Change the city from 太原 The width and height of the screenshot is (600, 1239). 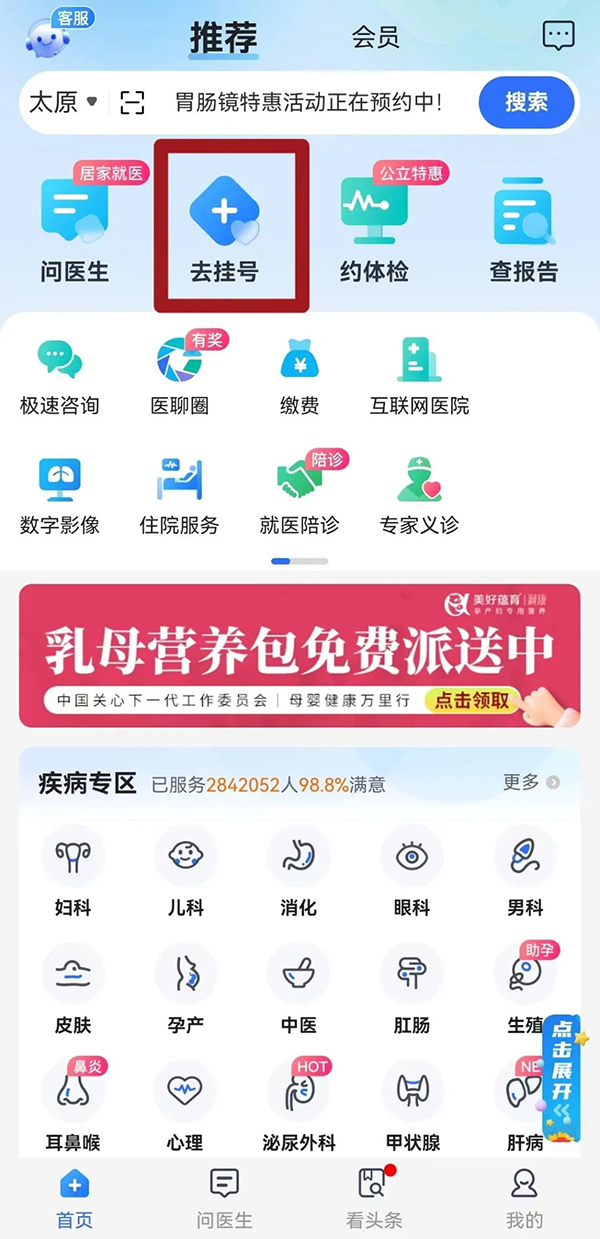click(63, 101)
